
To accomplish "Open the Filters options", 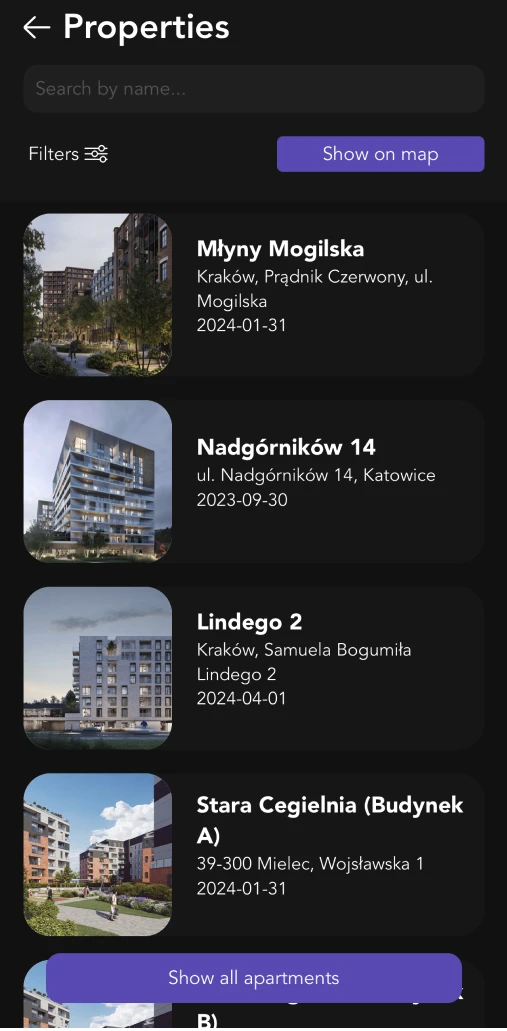I will point(68,154).
